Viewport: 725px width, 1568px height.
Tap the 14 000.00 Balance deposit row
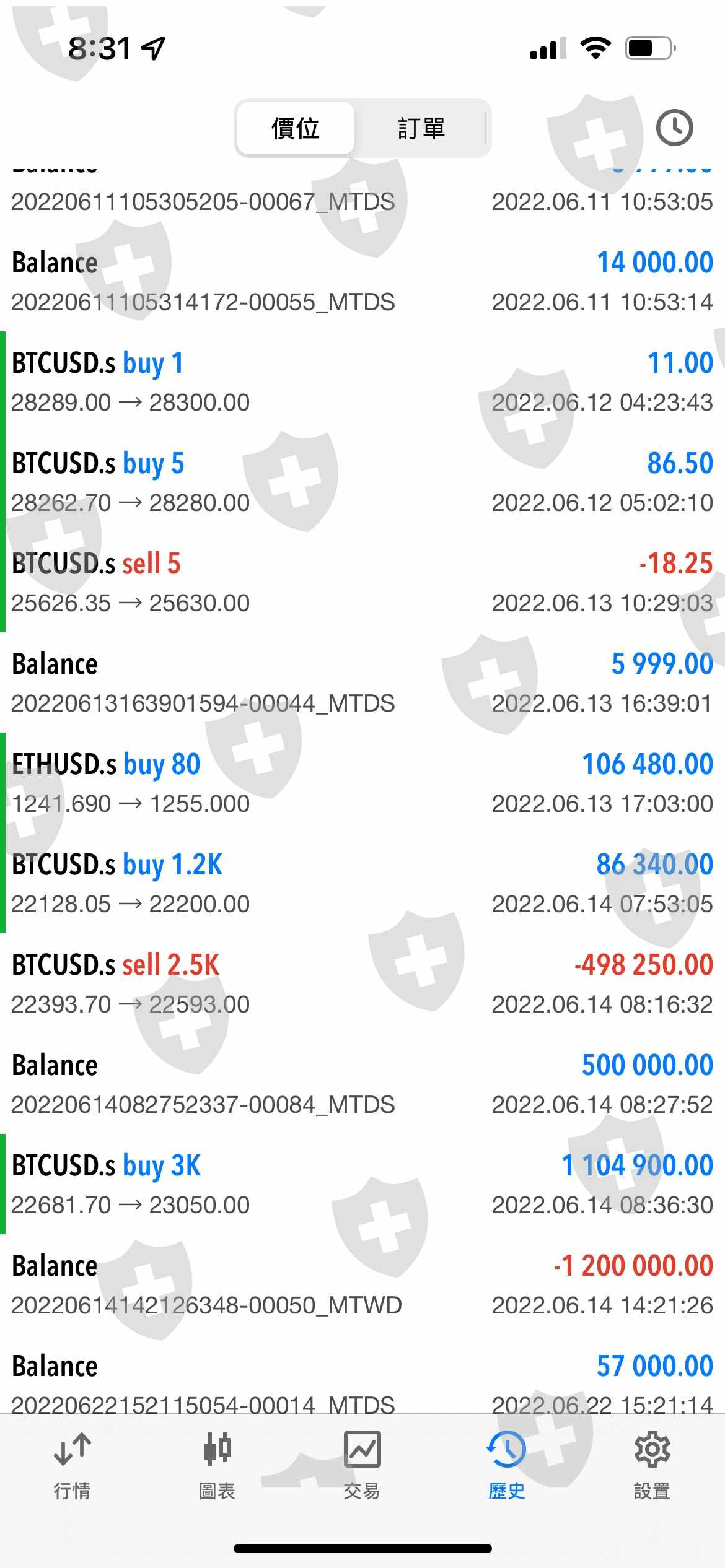362,282
